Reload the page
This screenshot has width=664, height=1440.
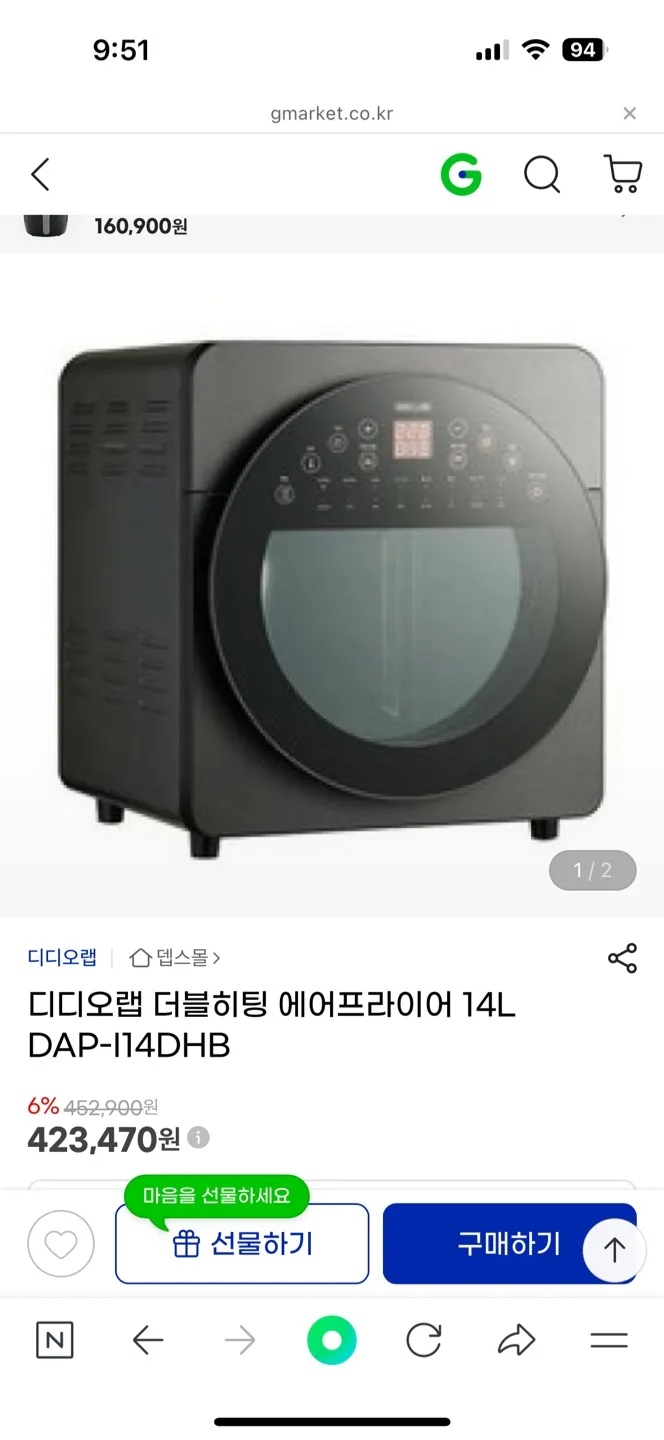424,1341
